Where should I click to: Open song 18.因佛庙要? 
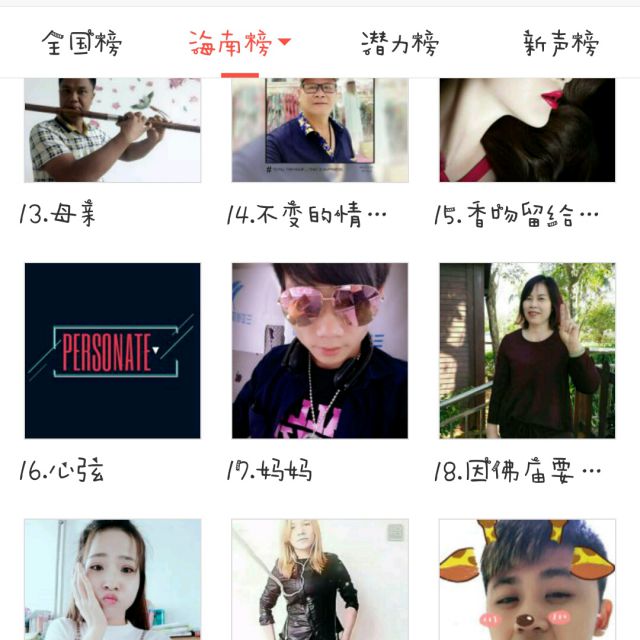(527, 350)
